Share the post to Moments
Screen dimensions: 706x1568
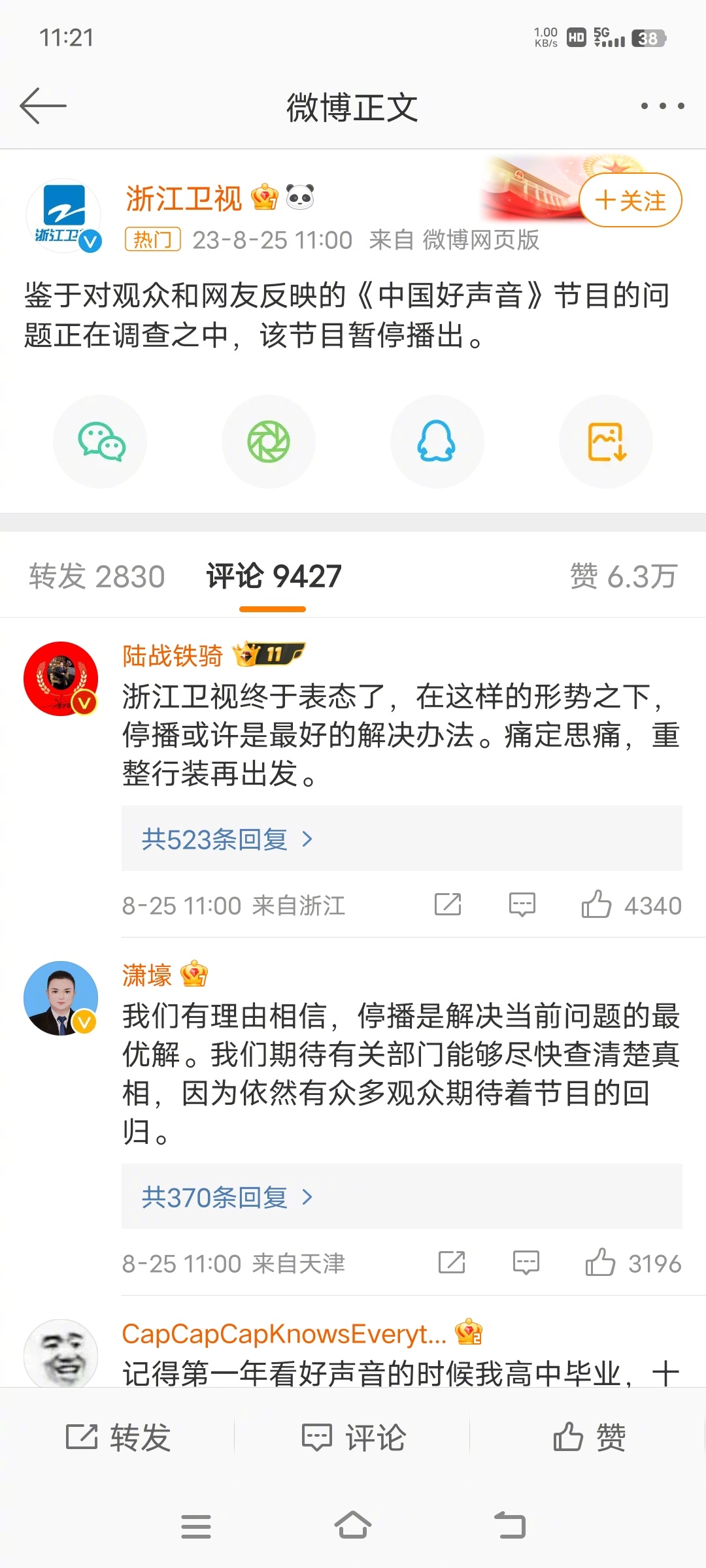coord(269,441)
